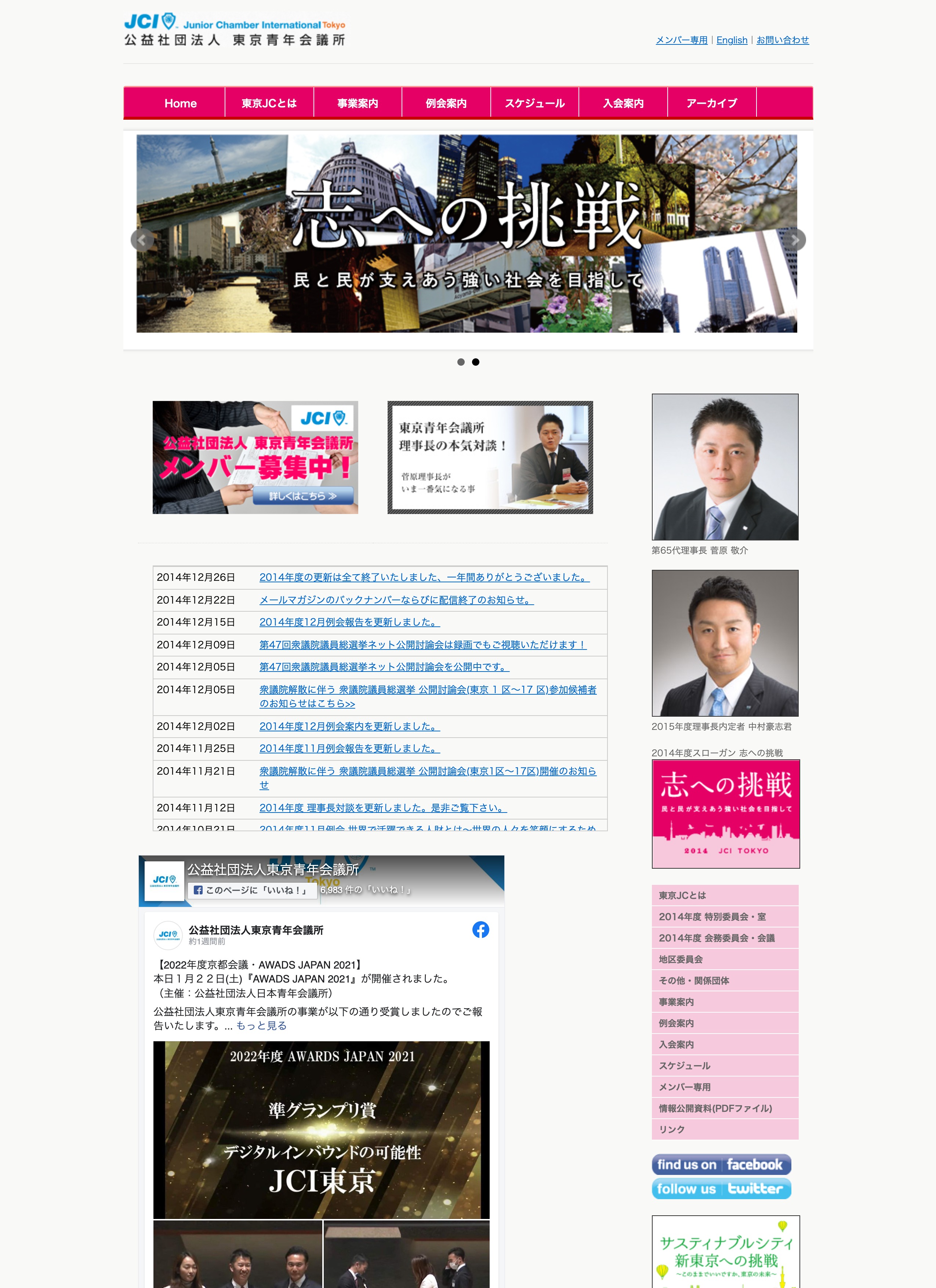
Task: Open the アーカイブ navigation tab
Action: [711, 103]
